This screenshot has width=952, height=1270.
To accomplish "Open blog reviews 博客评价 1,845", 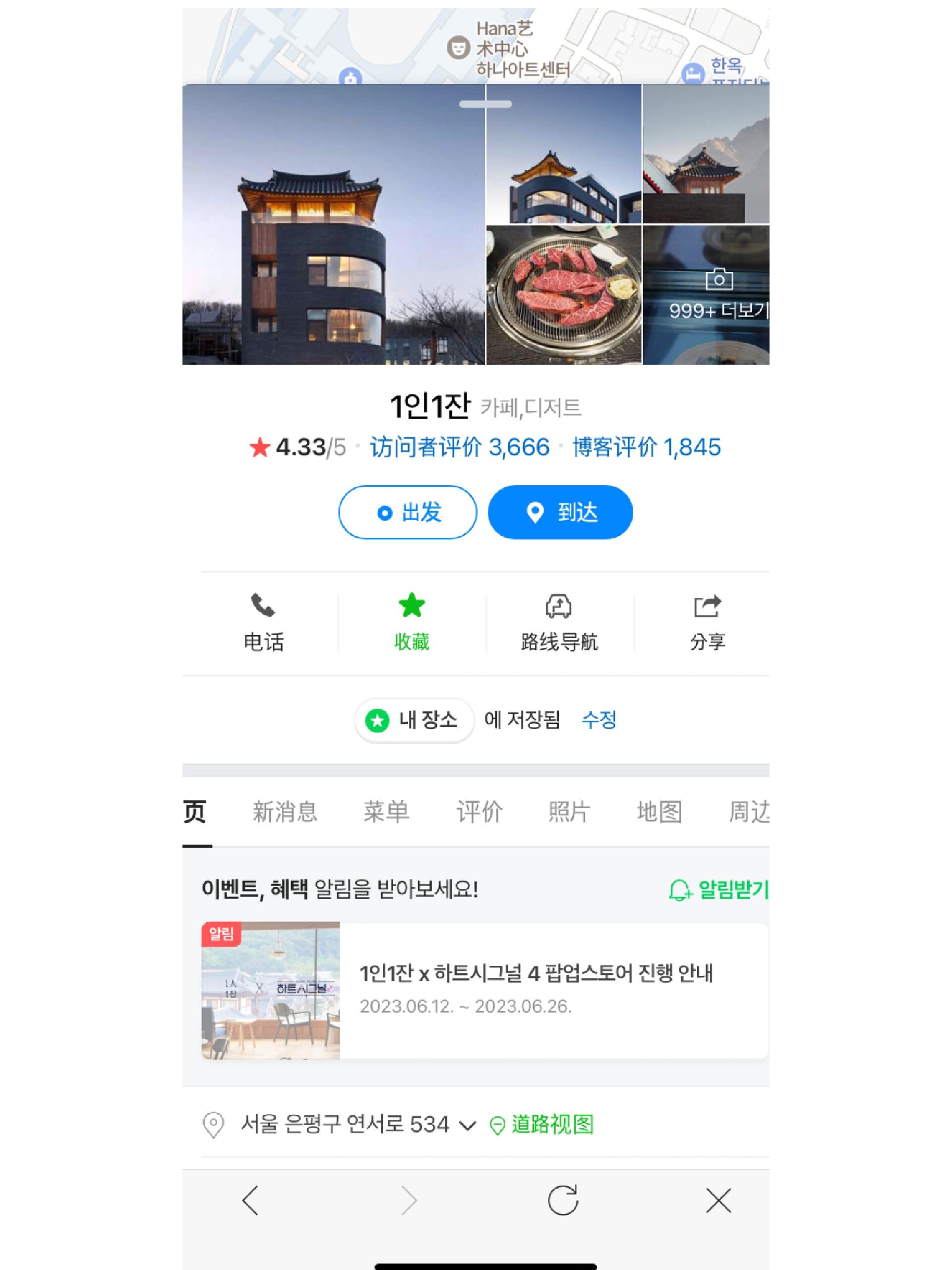I will pos(646,447).
